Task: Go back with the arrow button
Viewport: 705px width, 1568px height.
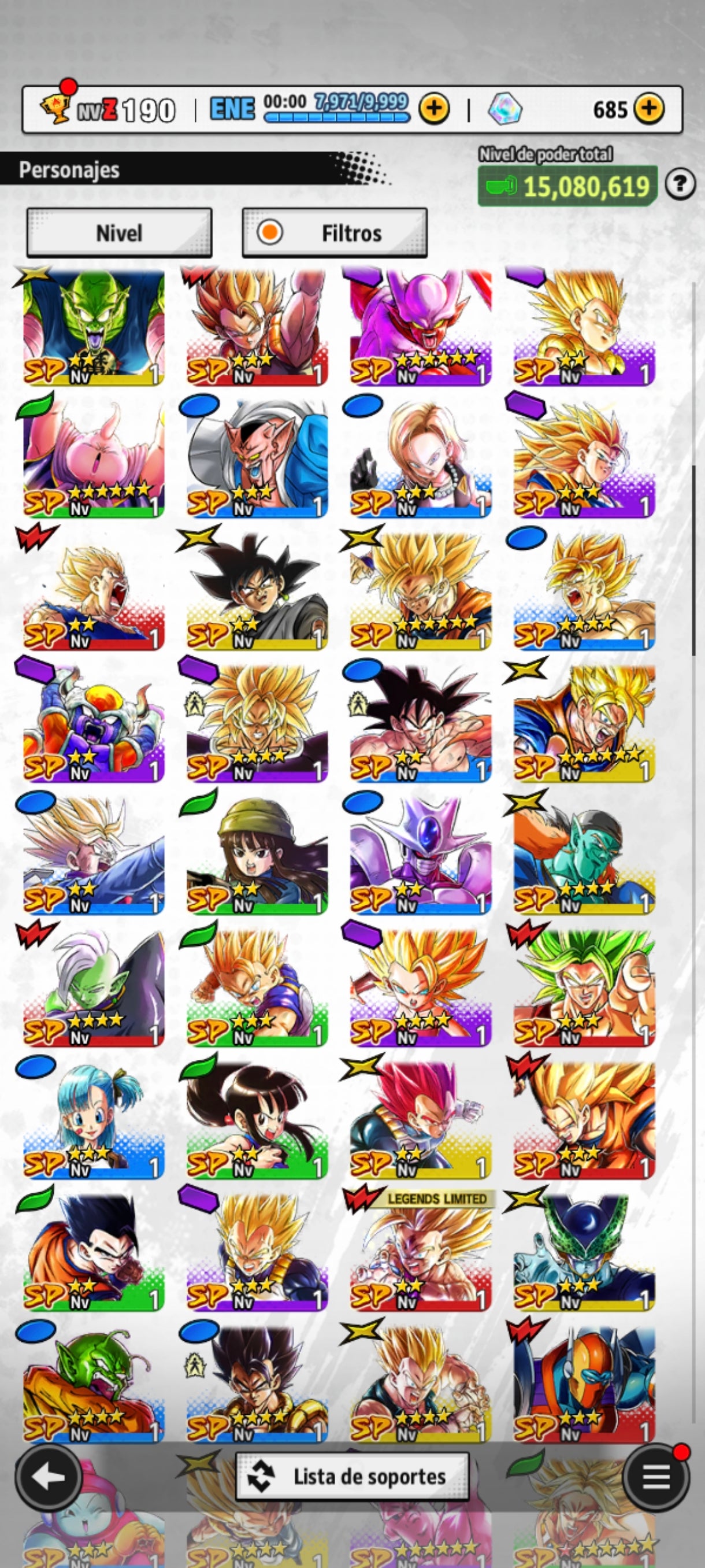Action: click(48, 1476)
